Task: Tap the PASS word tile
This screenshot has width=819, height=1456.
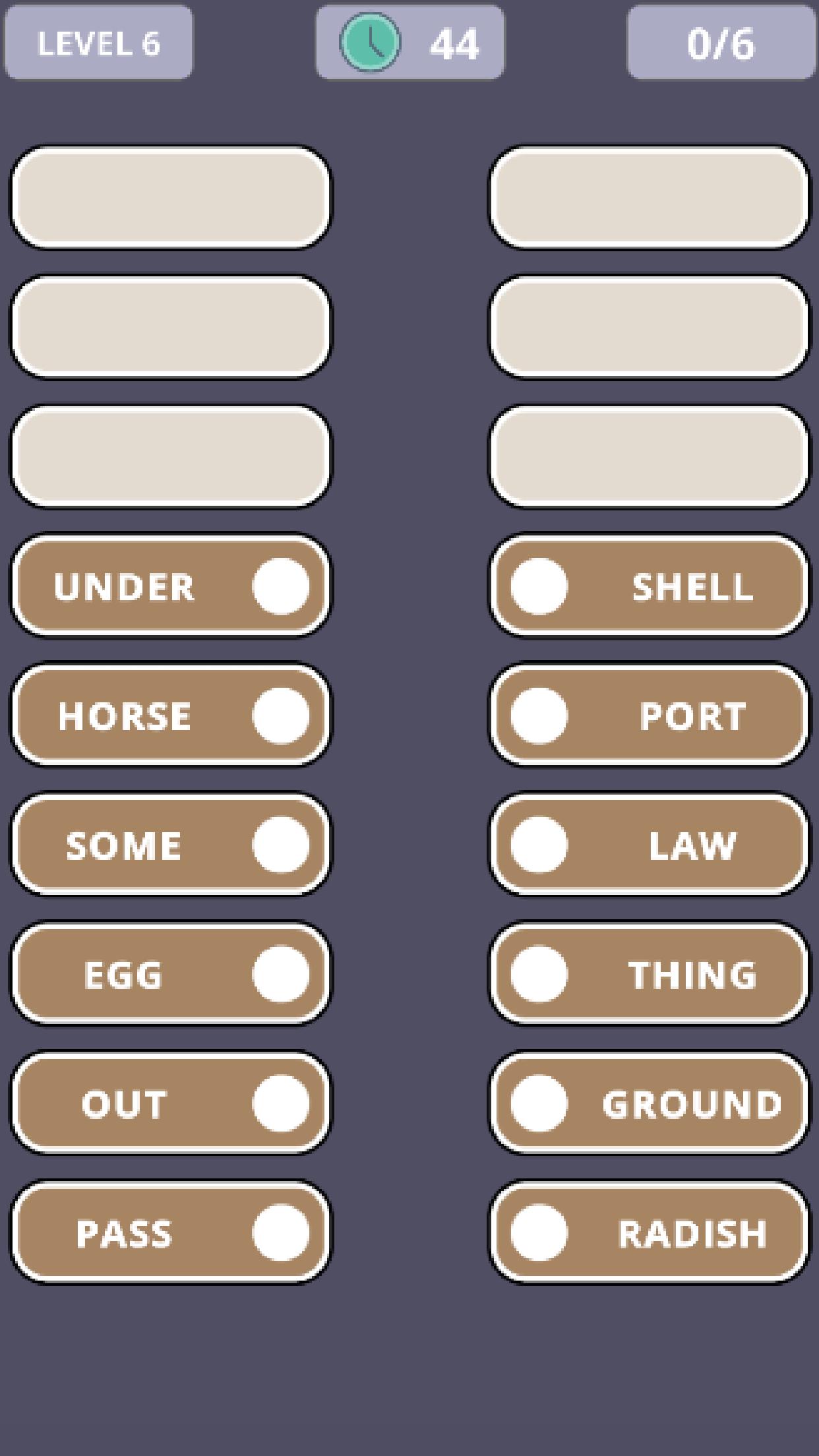Action: point(170,1232)
